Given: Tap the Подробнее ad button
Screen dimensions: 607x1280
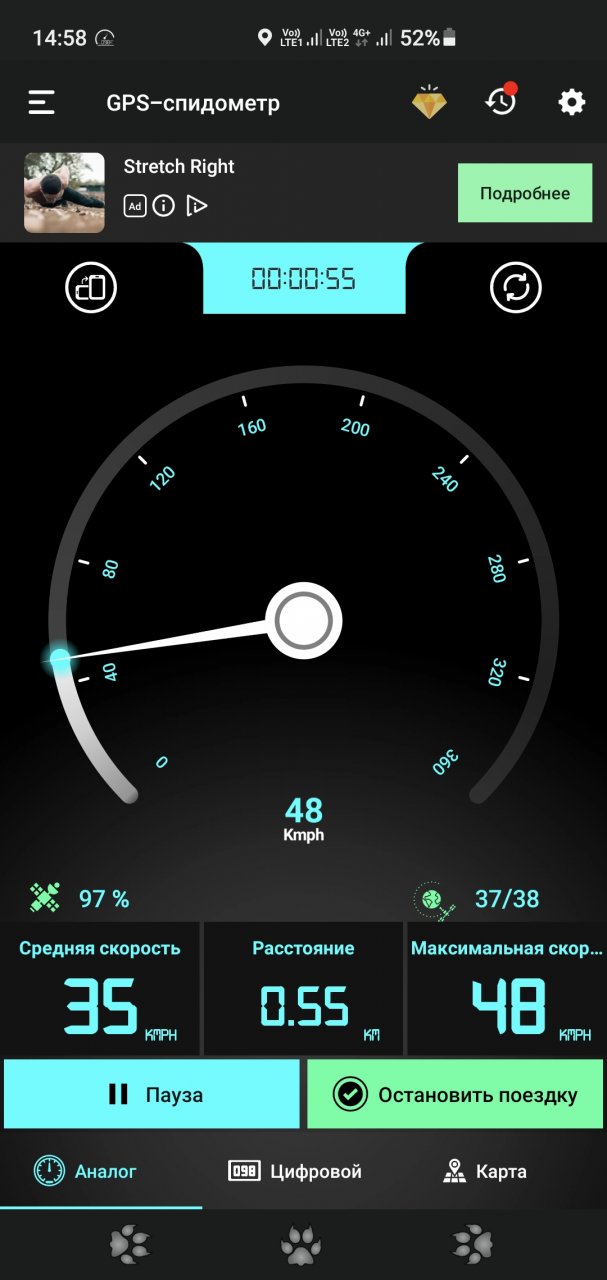Looking at the screenshot, I should [x=525, y=193].
